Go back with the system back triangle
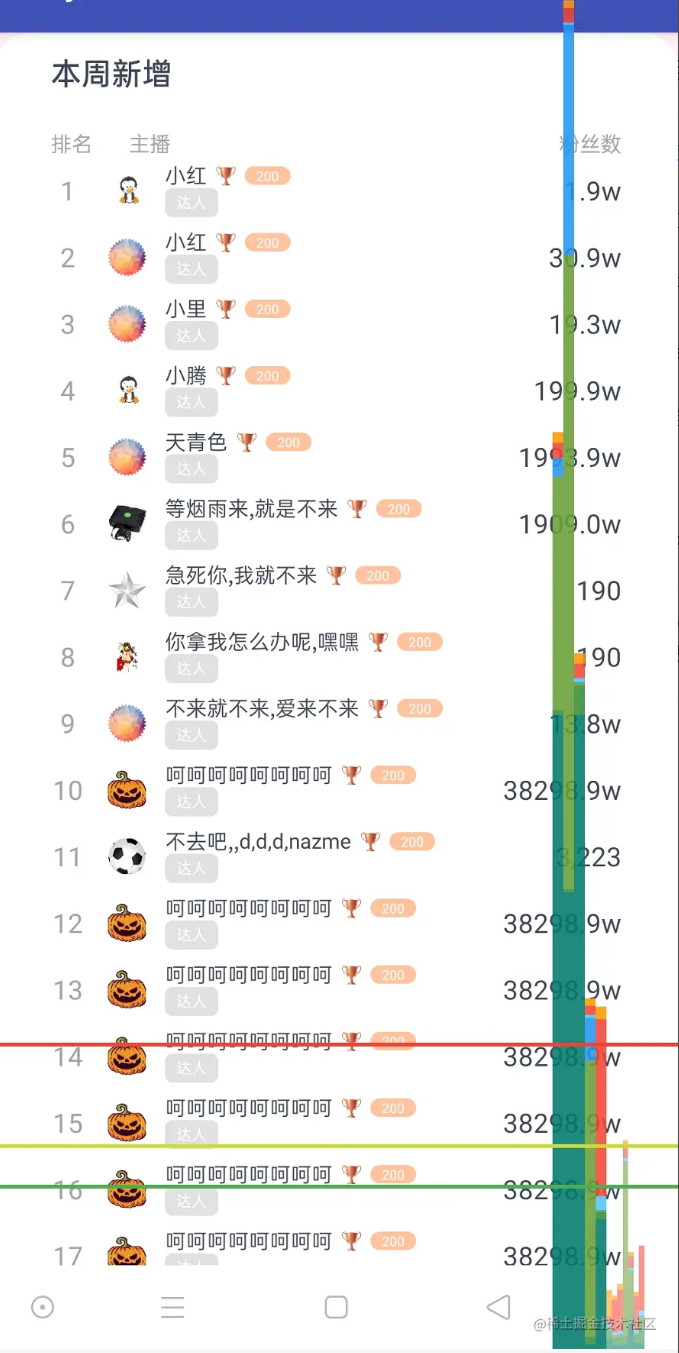Viewport: 679px width, 1353px height. pos(498,1307)
